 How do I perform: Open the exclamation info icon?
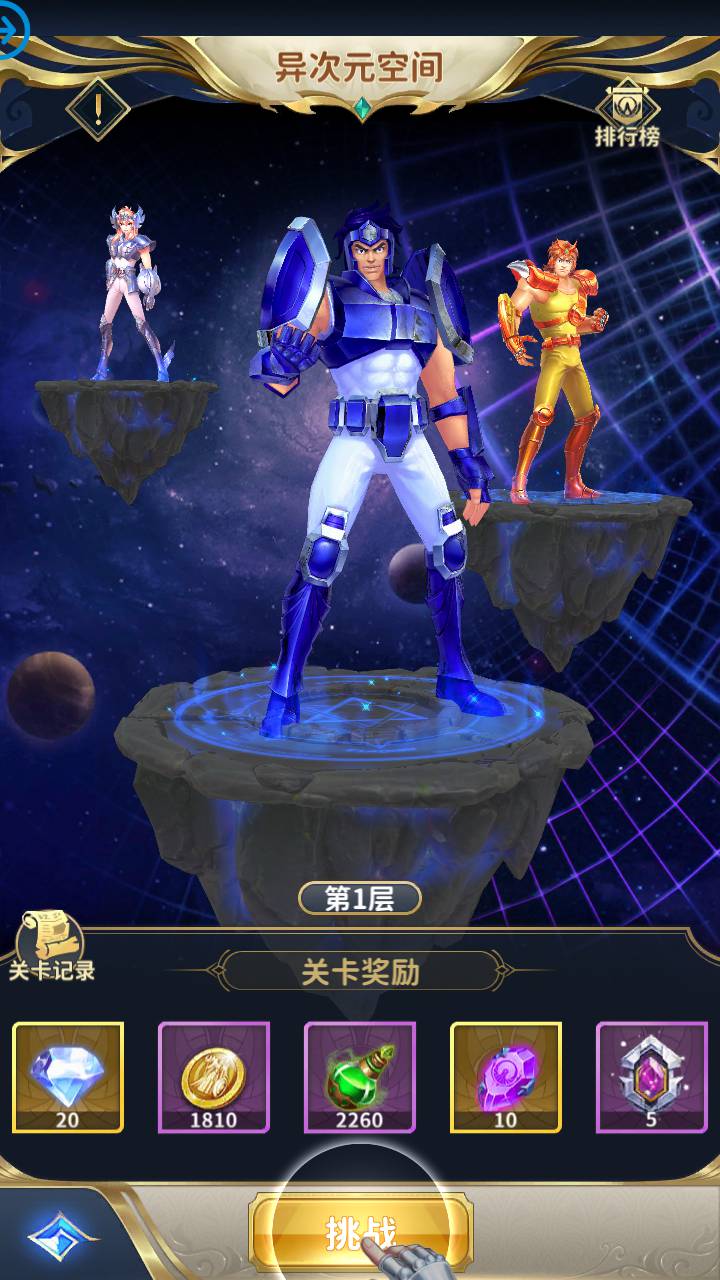pos(97,107)
